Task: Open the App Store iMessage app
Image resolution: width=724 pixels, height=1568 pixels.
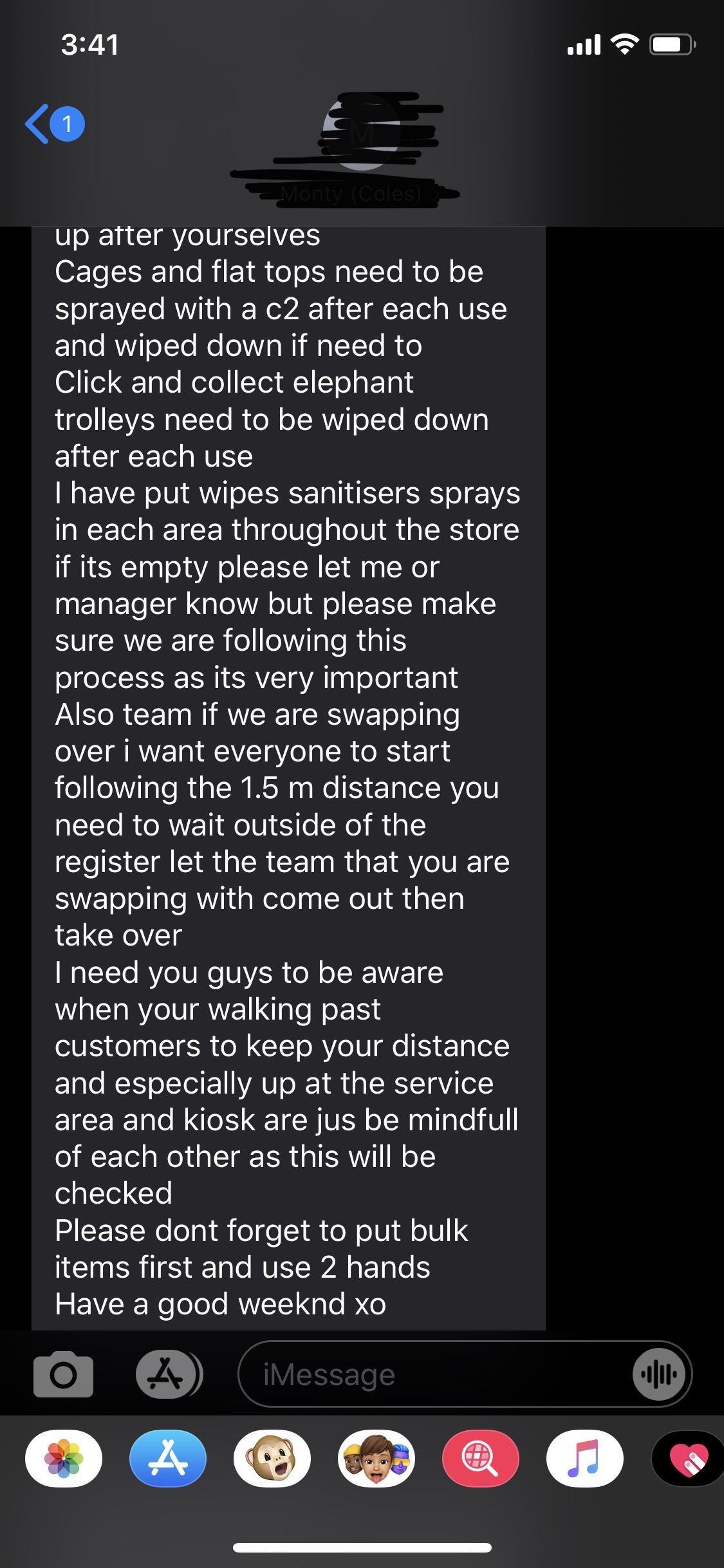Action: click(x=168, y=1459)
